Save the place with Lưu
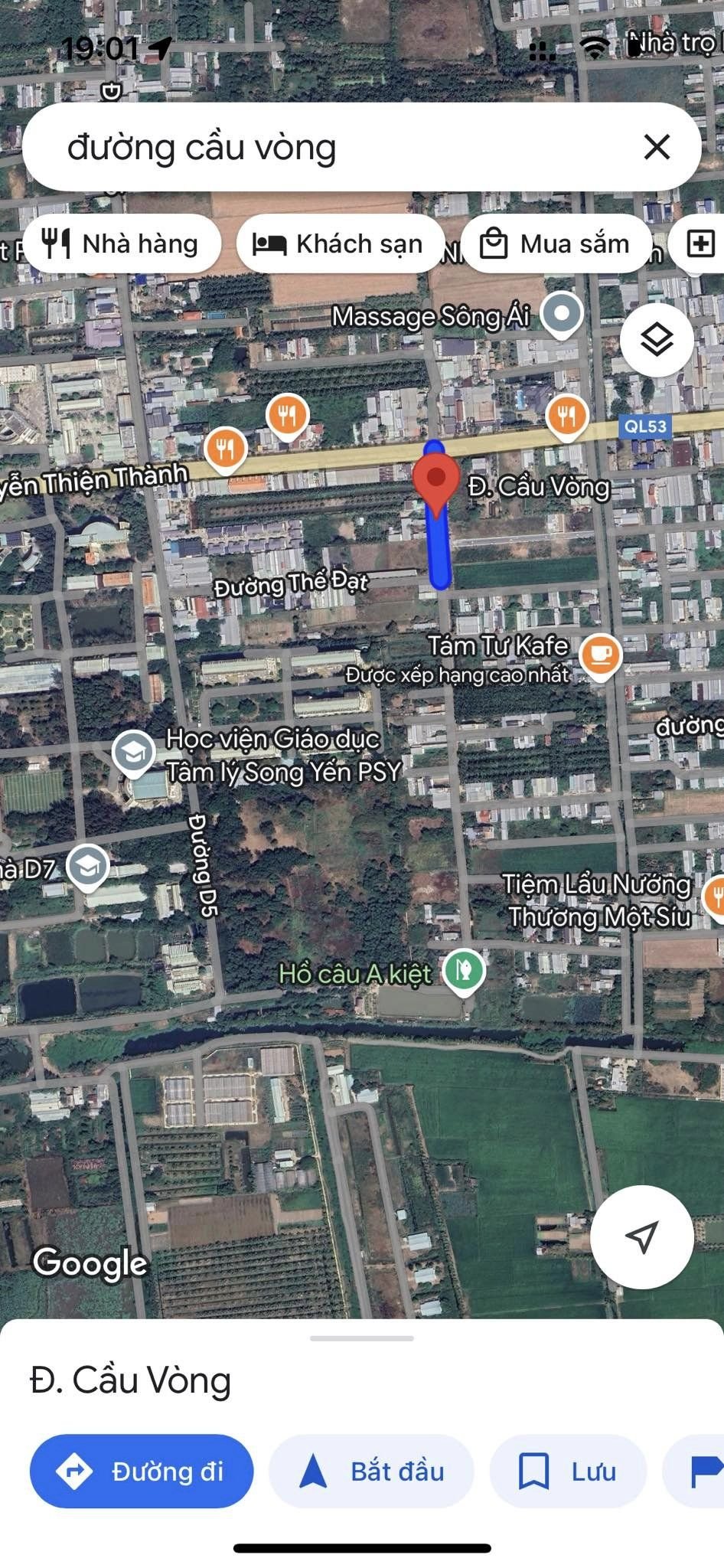 pos(568,1471)
